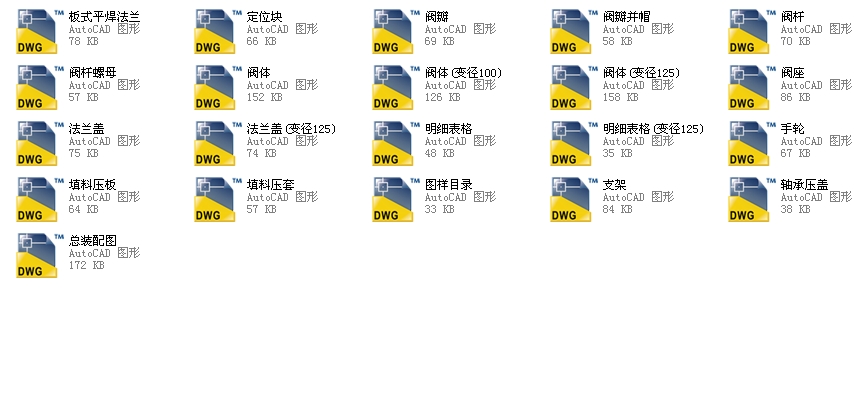Open the 定位块 drawing file
The image size is (862, 401).
click(217, 31)
